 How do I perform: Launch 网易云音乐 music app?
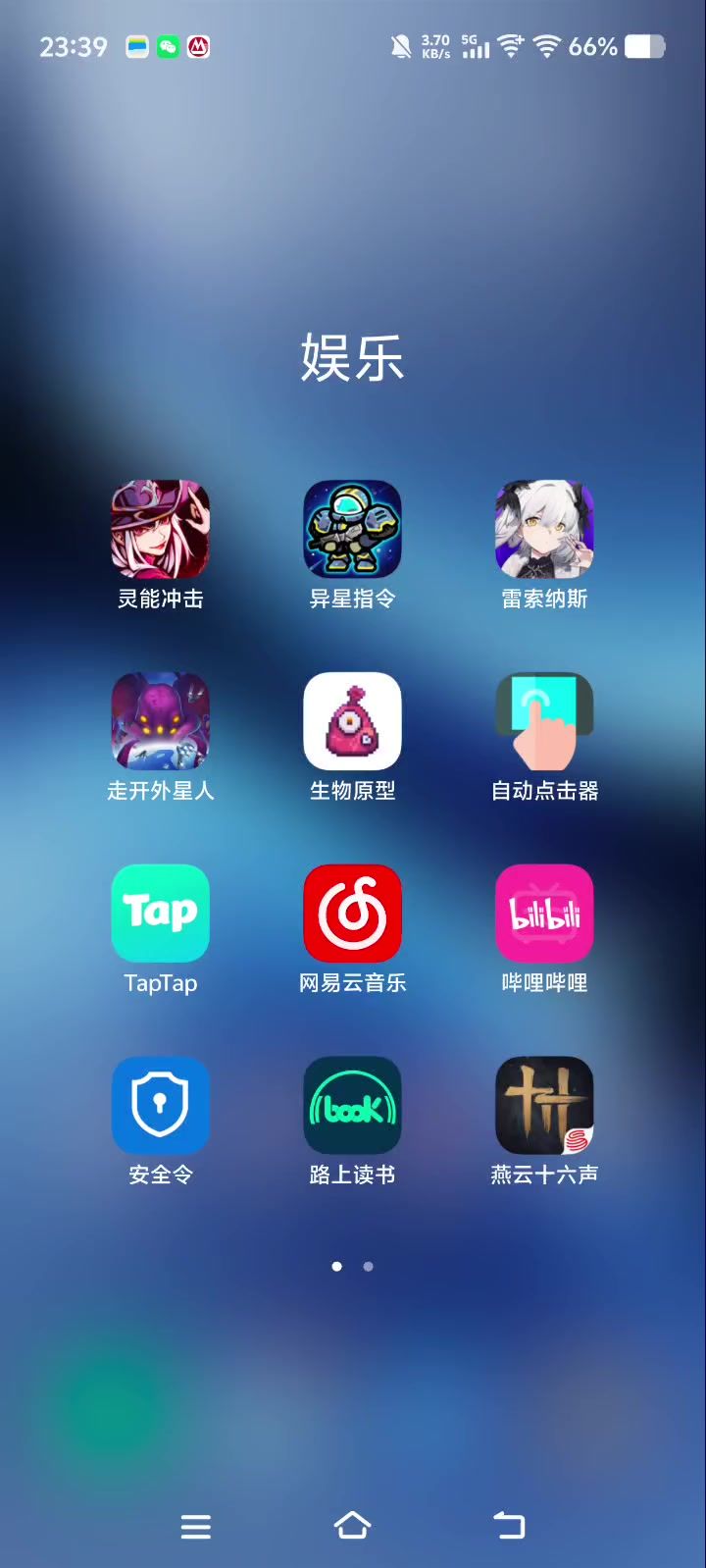pos(352,915)
